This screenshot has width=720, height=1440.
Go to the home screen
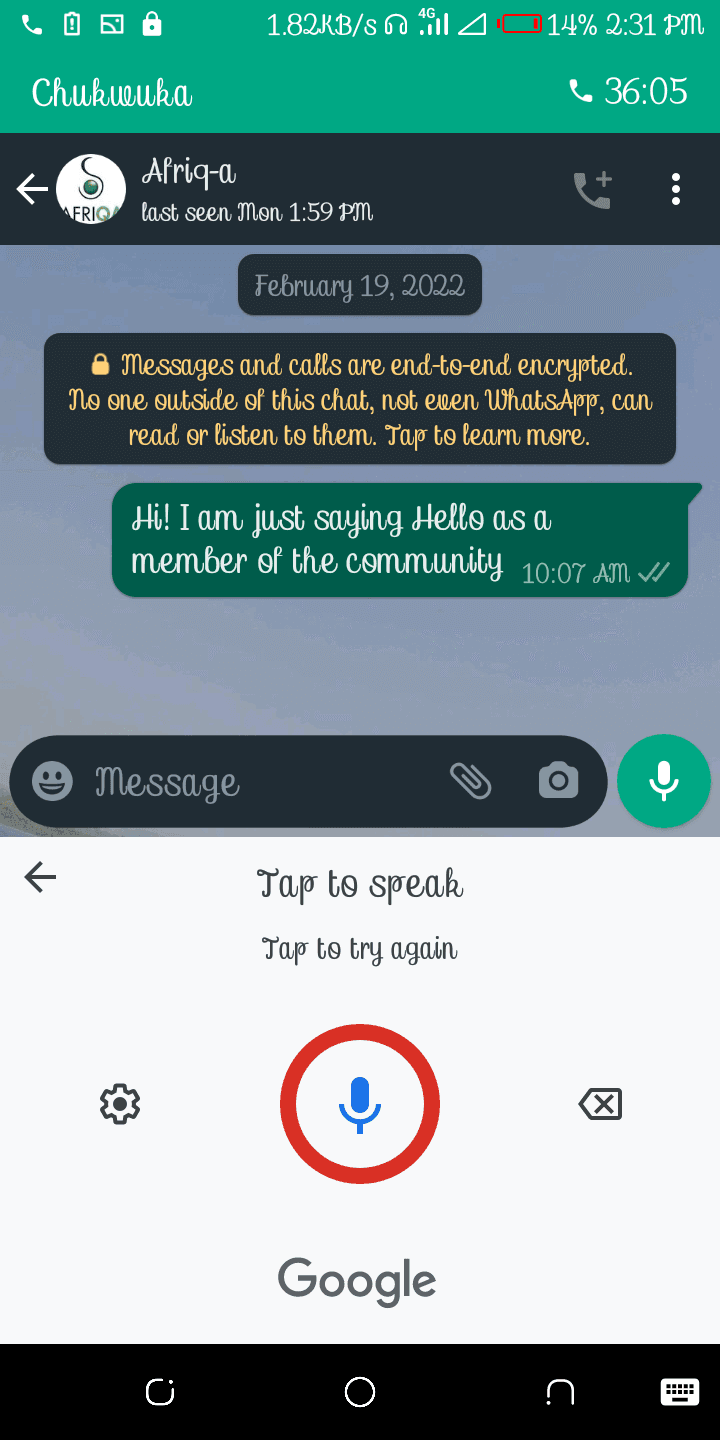point(360,1392)
